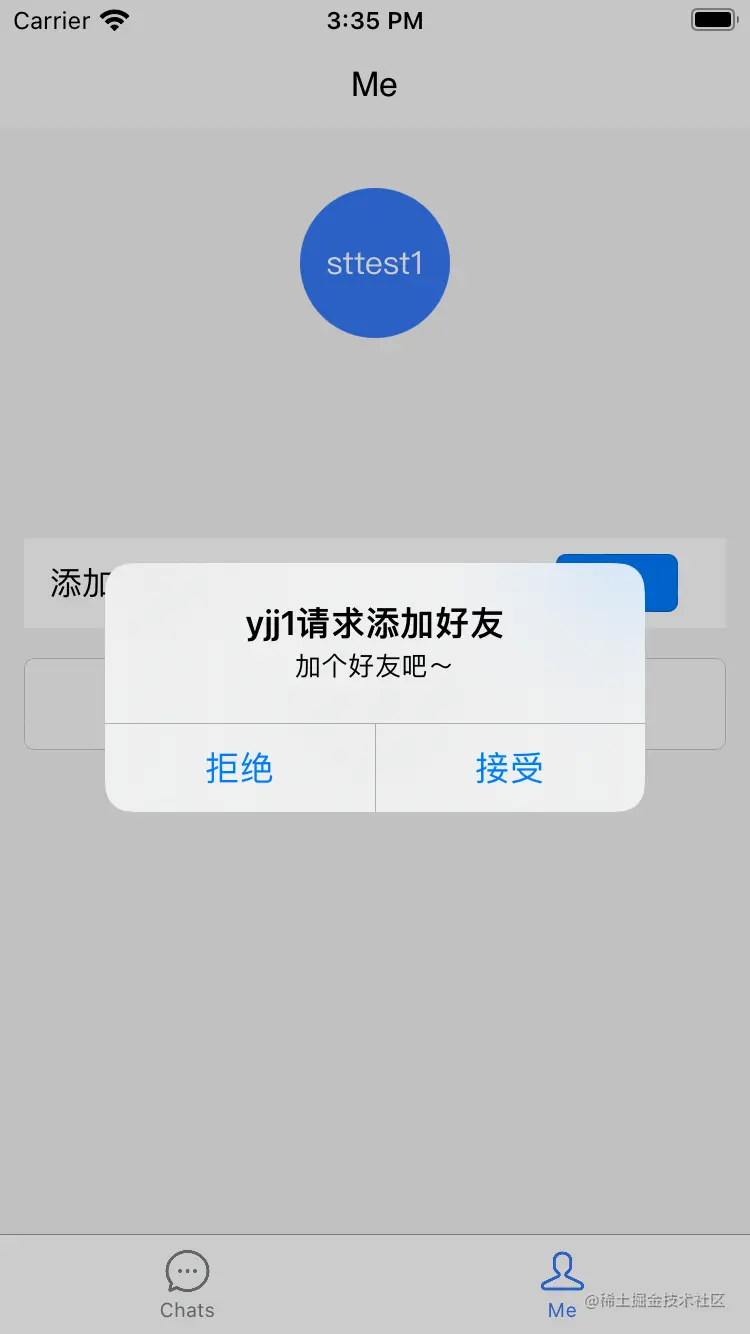Accept the friend request with 接受
This screenshot has width=750, height=1334.
click(509, 768)
